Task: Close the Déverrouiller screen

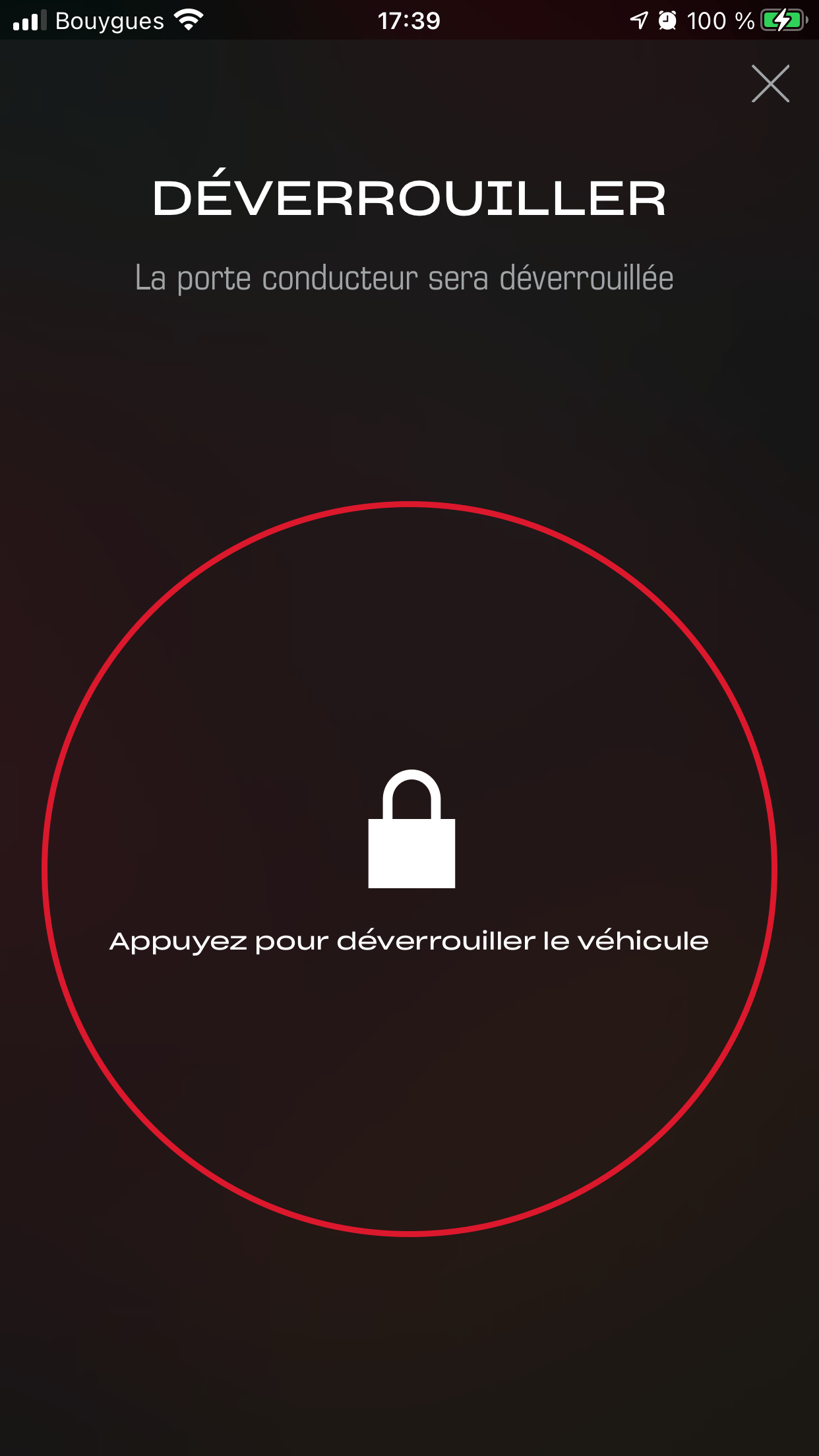Action: click(770, 84)
